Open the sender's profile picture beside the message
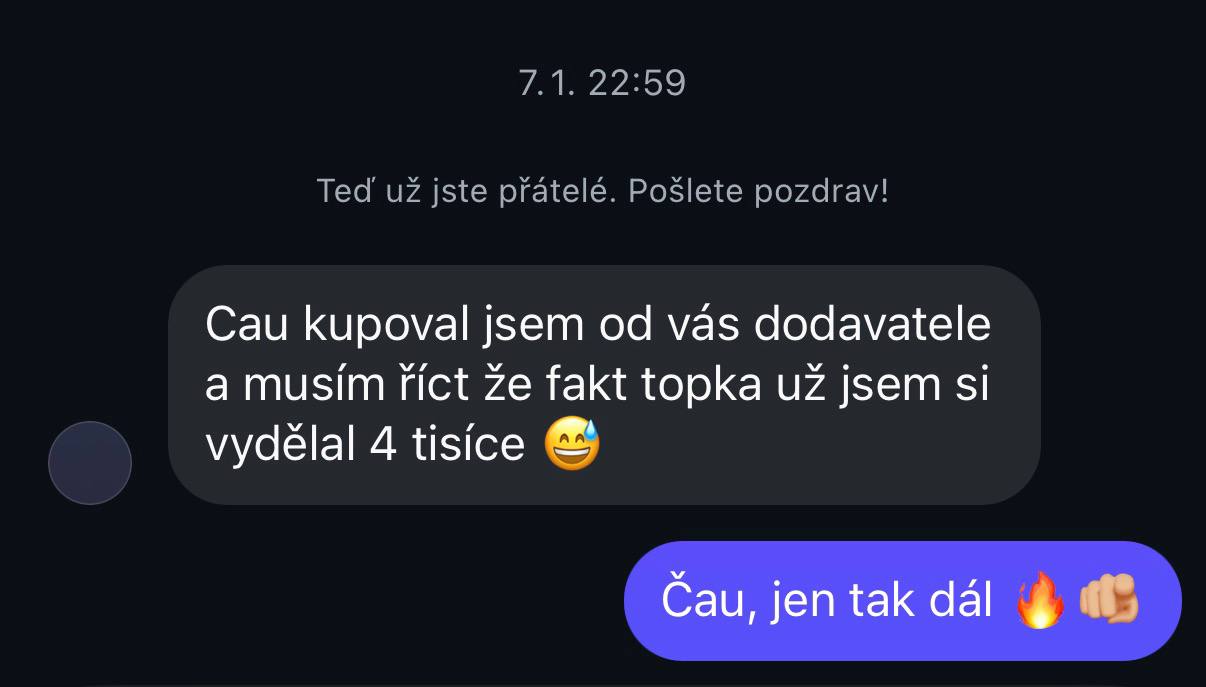 [x=90, y=463]
